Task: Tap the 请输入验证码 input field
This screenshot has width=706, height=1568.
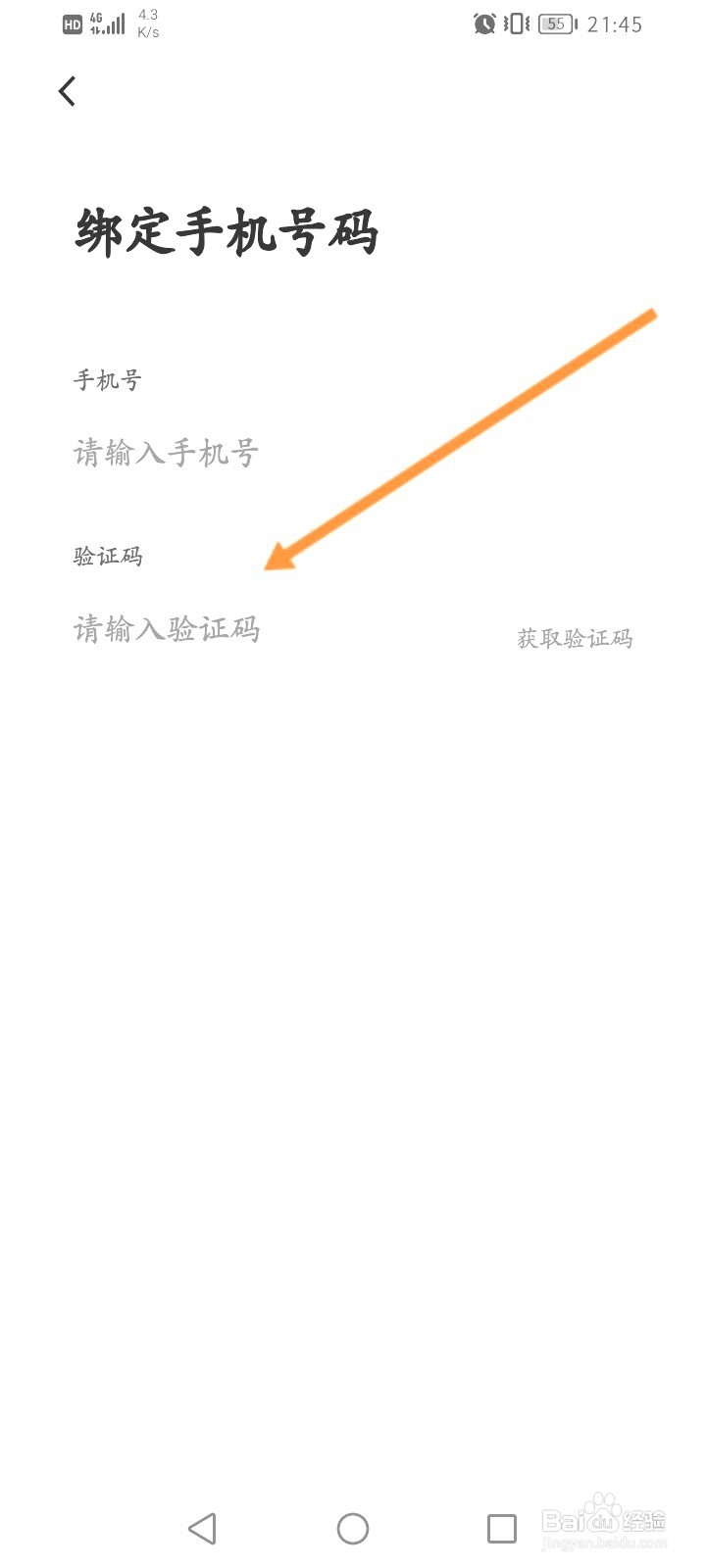Action: coord(167,630)
